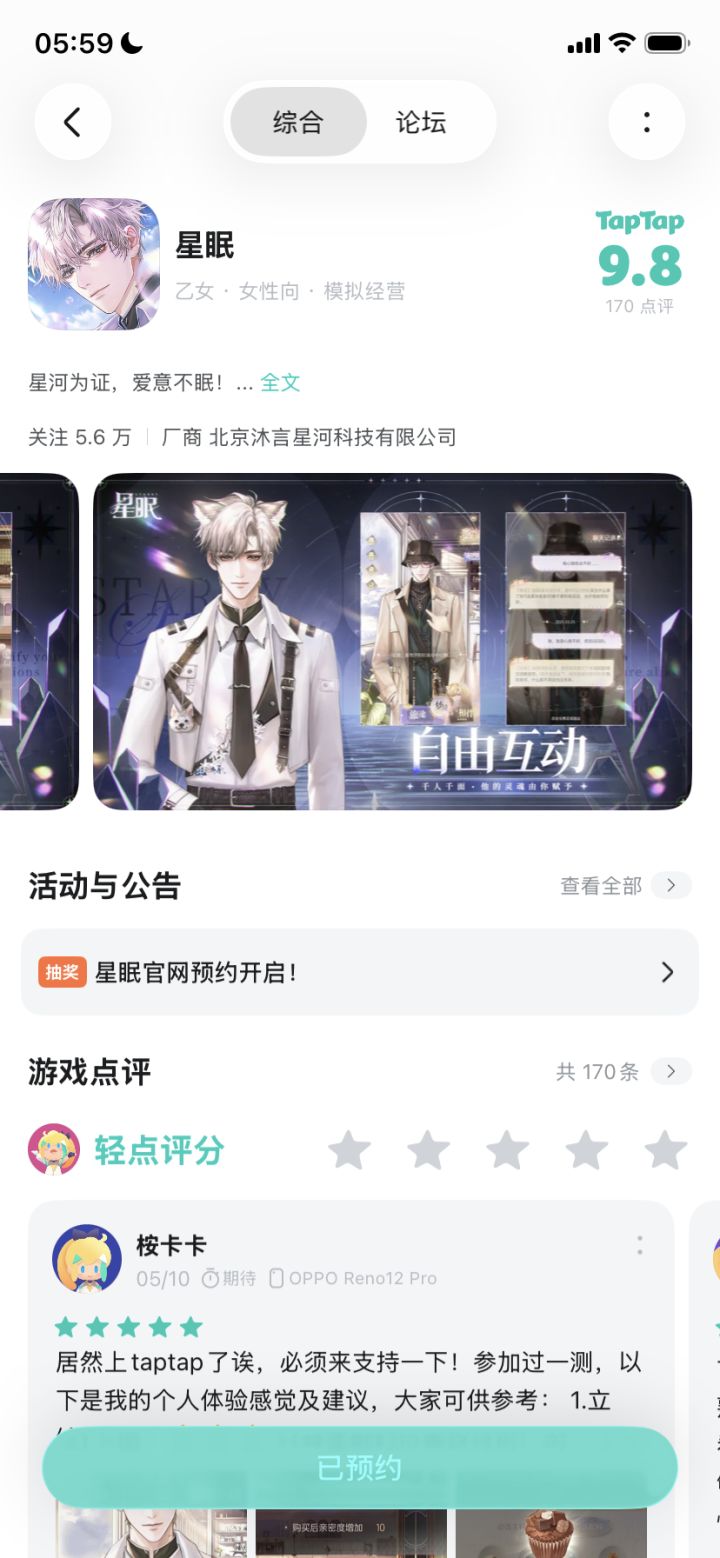
Task: Switch to the 论坛 tab
Action: (x=421, y=122)
